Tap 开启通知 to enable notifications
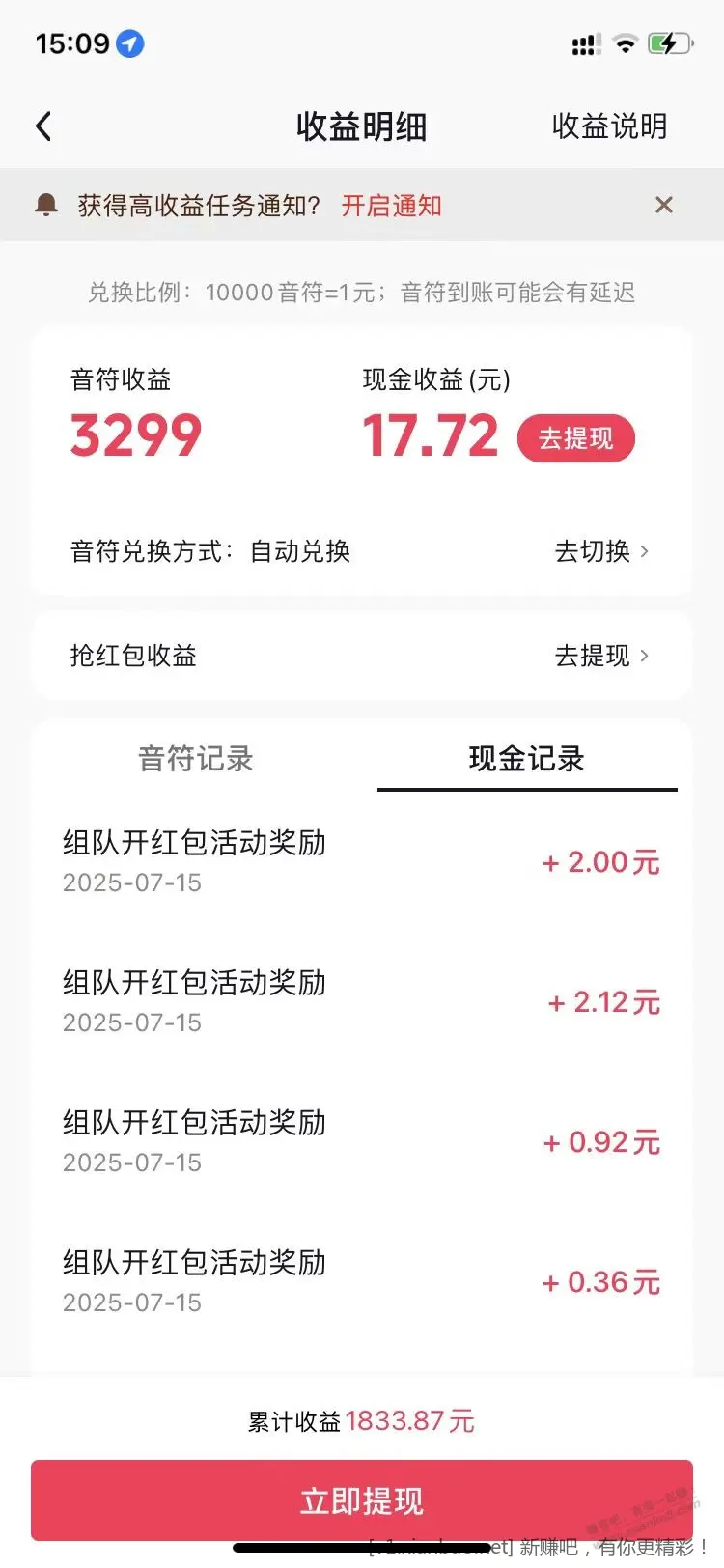The height and width of the screenshot is (1568, 724). click(391, 206)
